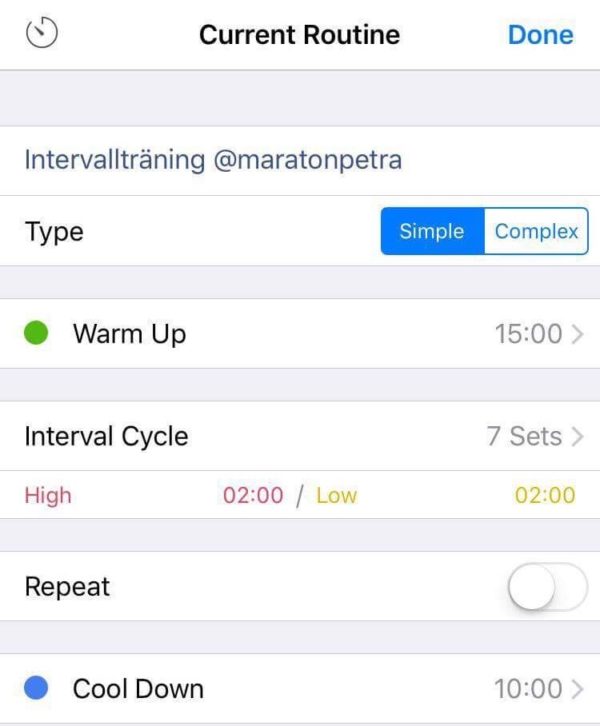
Task: Select the Simple type segment
Action: (x=431, y=231)
